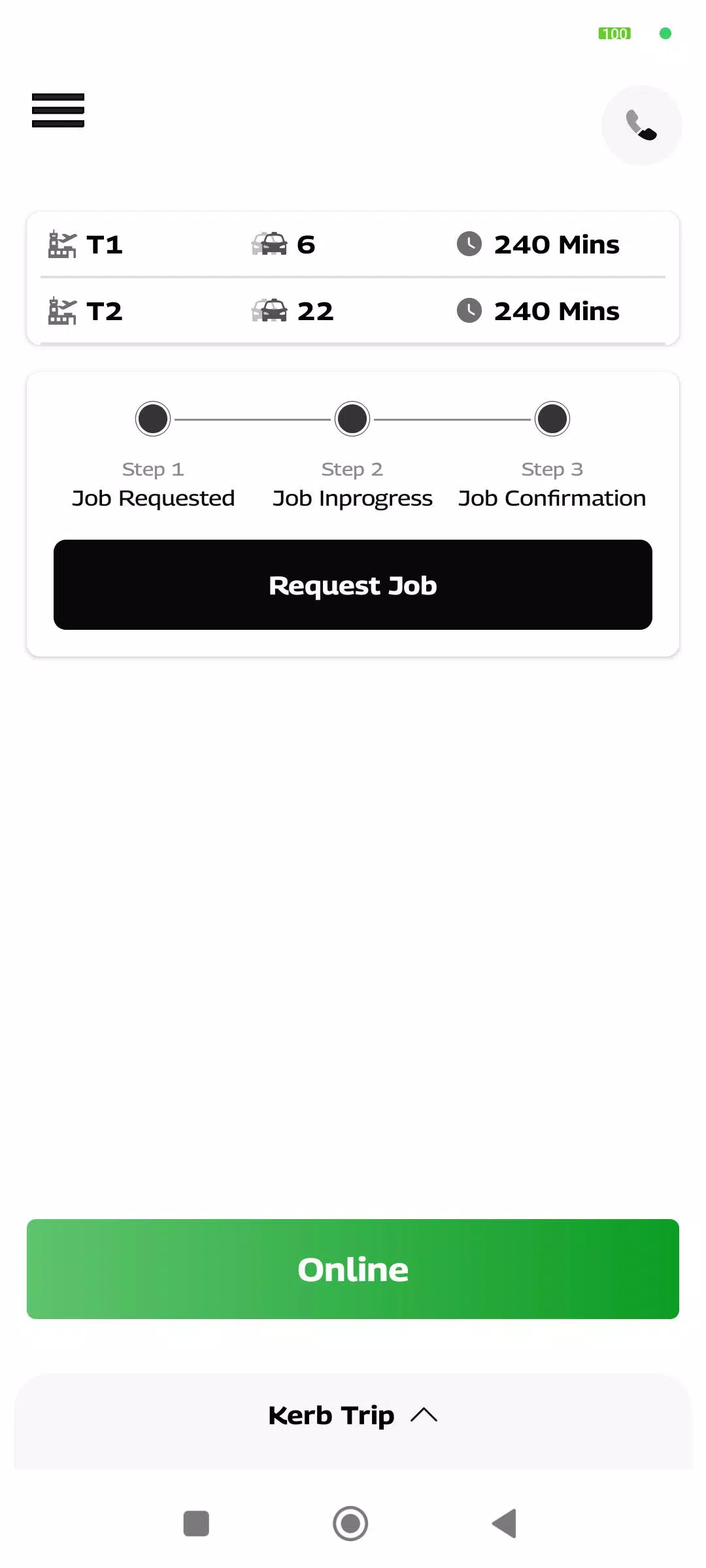Tap the phone call icon
706x1568 pixels.
click(641, 125)
